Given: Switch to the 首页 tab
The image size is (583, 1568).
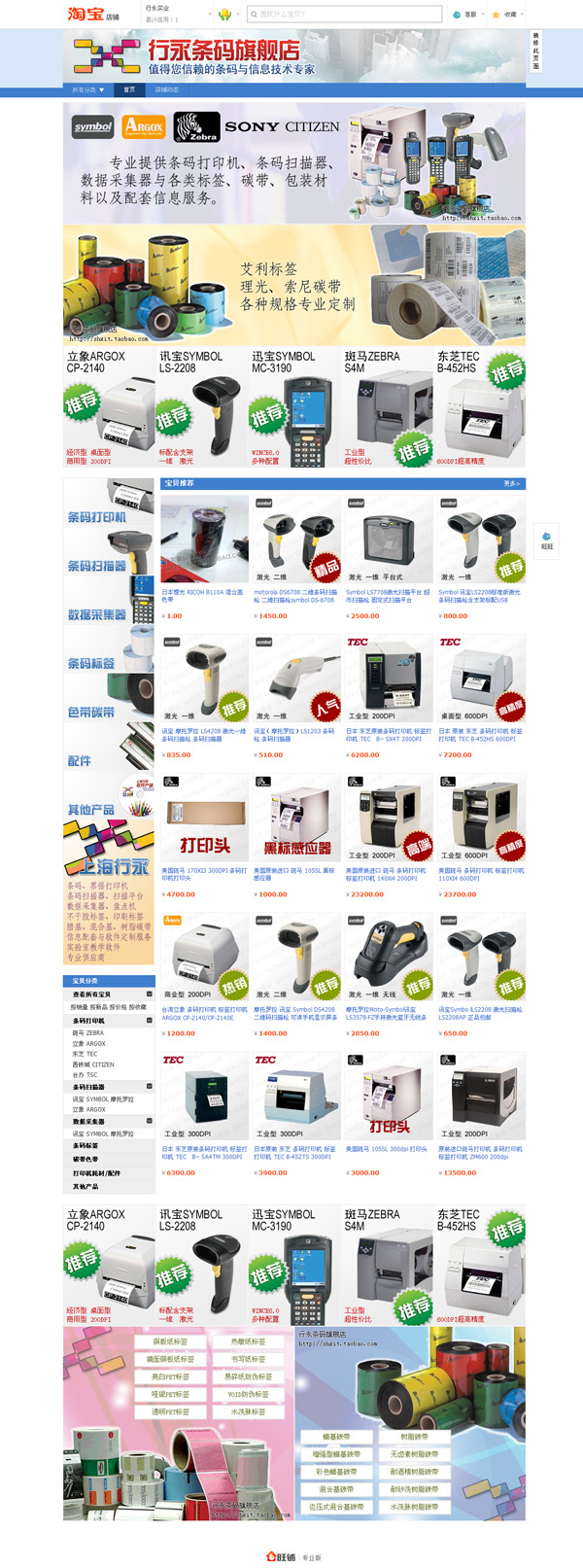Looking at the screenshot, I should click(x=128, y=90).
